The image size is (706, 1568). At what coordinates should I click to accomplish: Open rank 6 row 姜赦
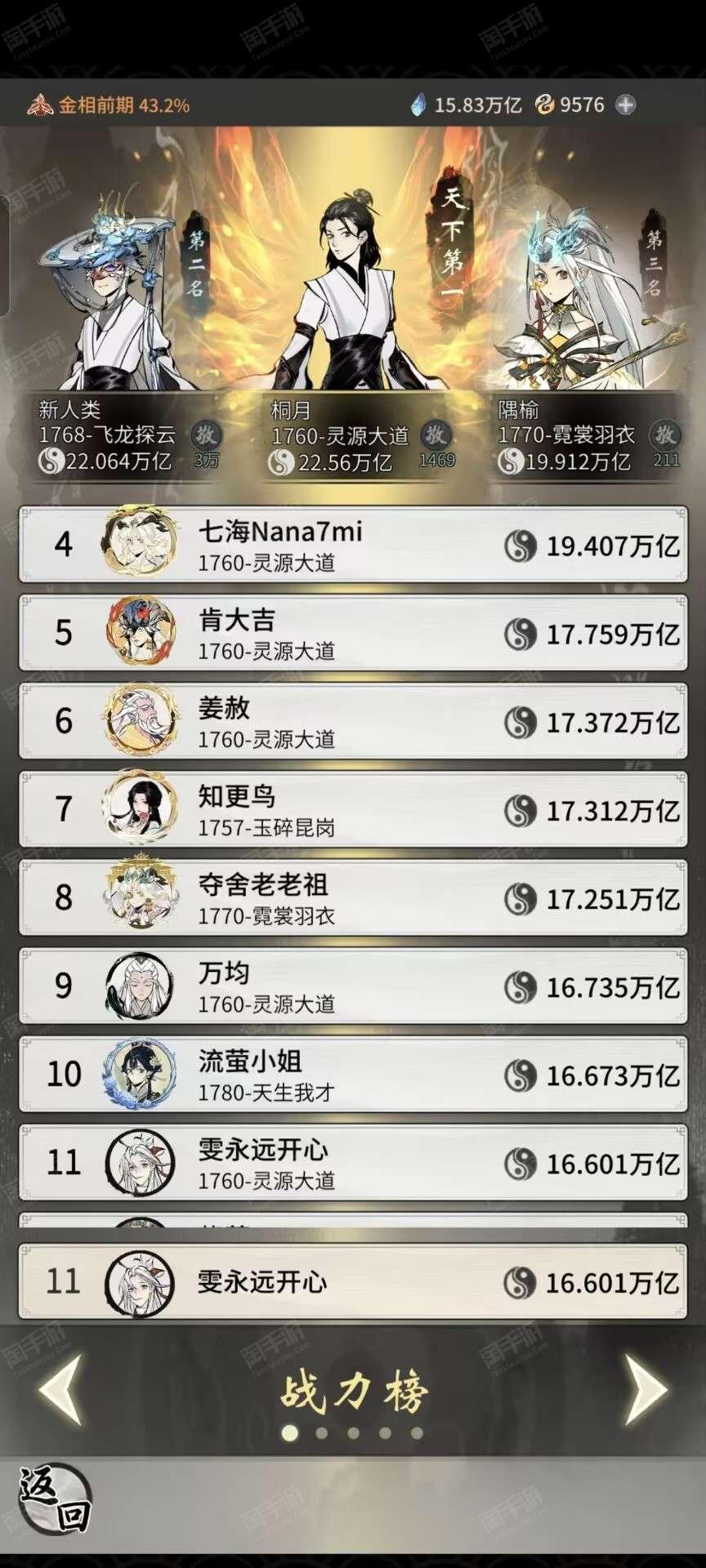pos(353,721)
